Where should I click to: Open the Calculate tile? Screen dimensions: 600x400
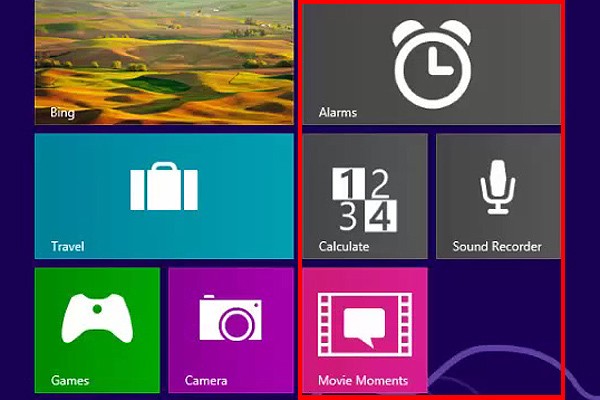(364, 196)
